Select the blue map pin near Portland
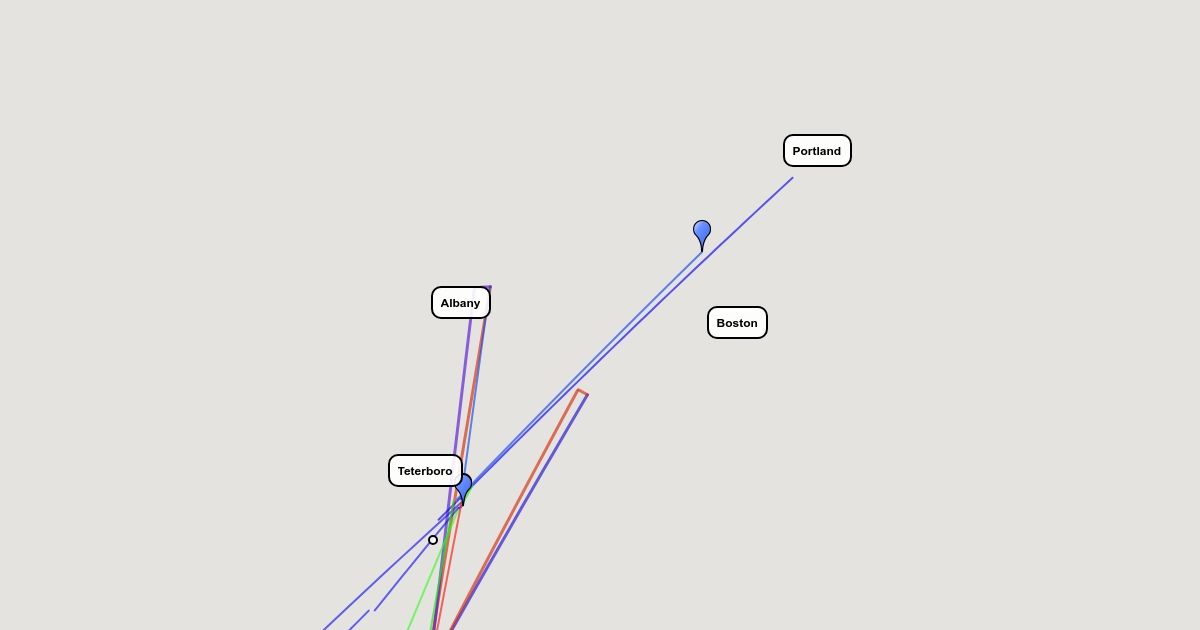 tap(702, 233)
